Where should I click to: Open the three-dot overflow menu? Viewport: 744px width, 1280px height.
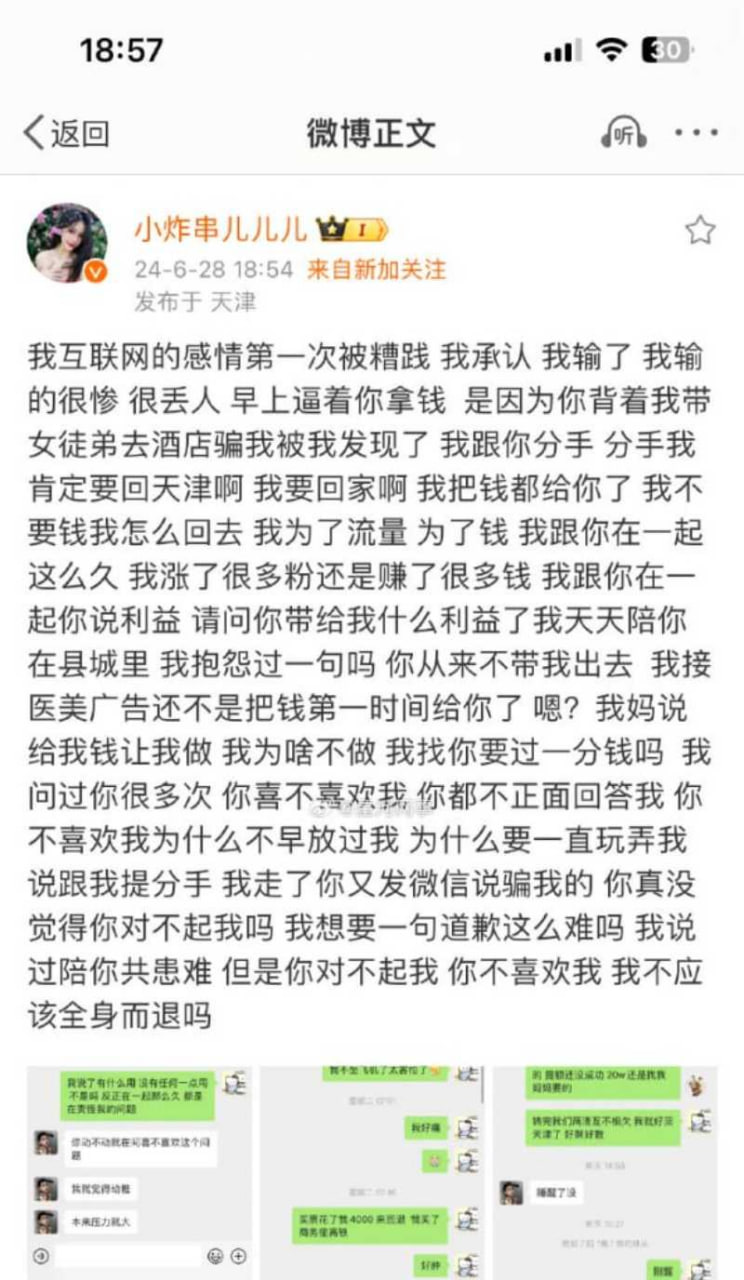click(696, 133)
